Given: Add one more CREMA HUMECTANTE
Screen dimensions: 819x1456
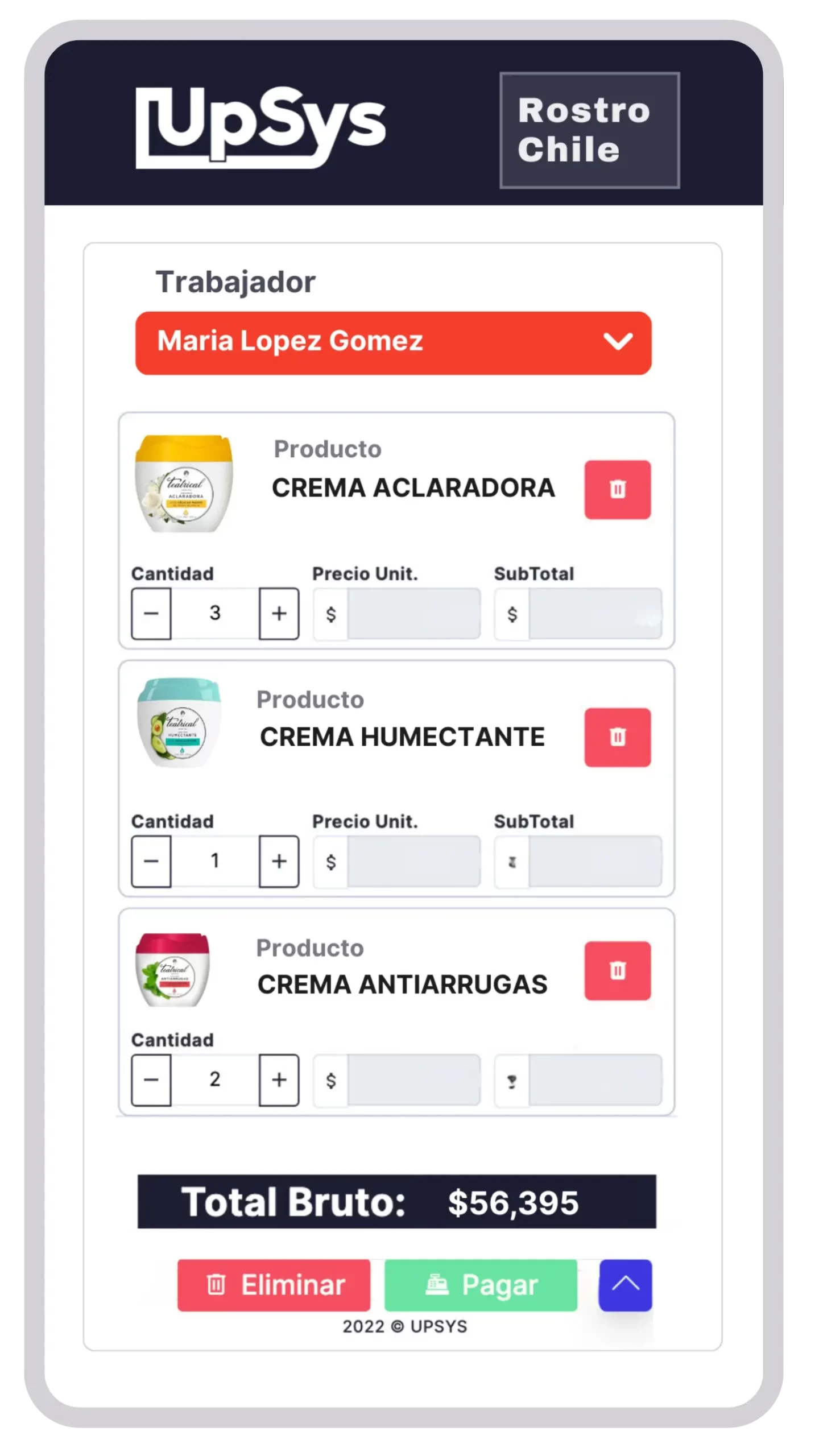Looking at the screenshot, I should click(x=279, y=861).
